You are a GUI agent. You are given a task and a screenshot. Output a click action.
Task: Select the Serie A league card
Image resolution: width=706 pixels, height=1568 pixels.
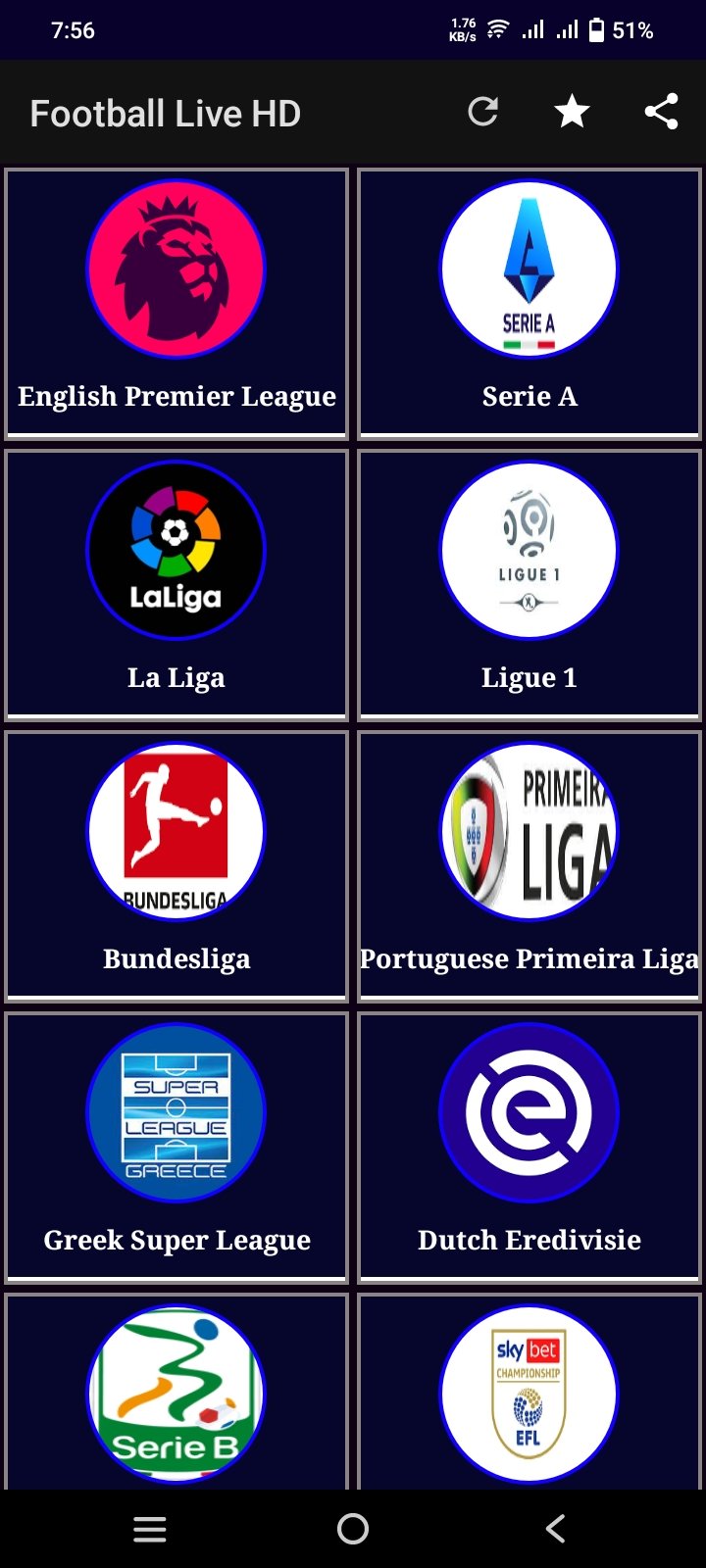click(x=529, y=304)
